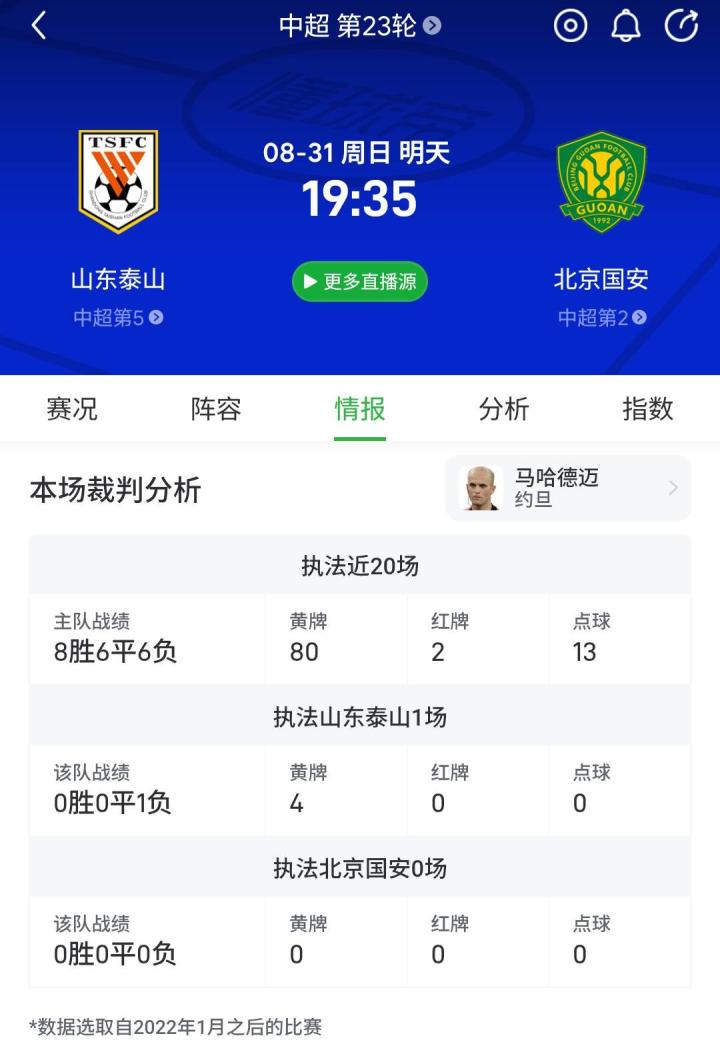View 北京国安 league ranking 中超第2
This screenshot has width=720, height=1060.
coord(601,318)
